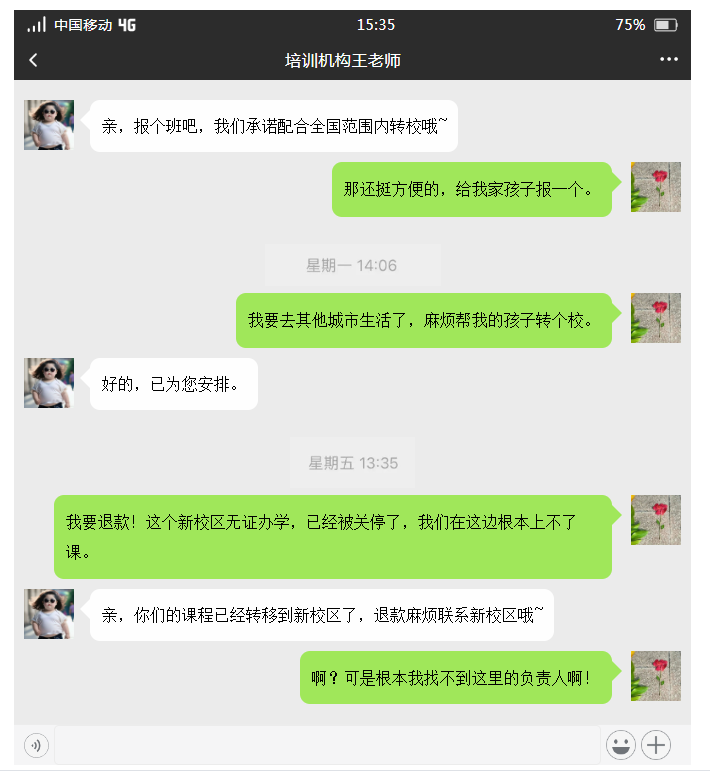Switch to voice message input

36,745
